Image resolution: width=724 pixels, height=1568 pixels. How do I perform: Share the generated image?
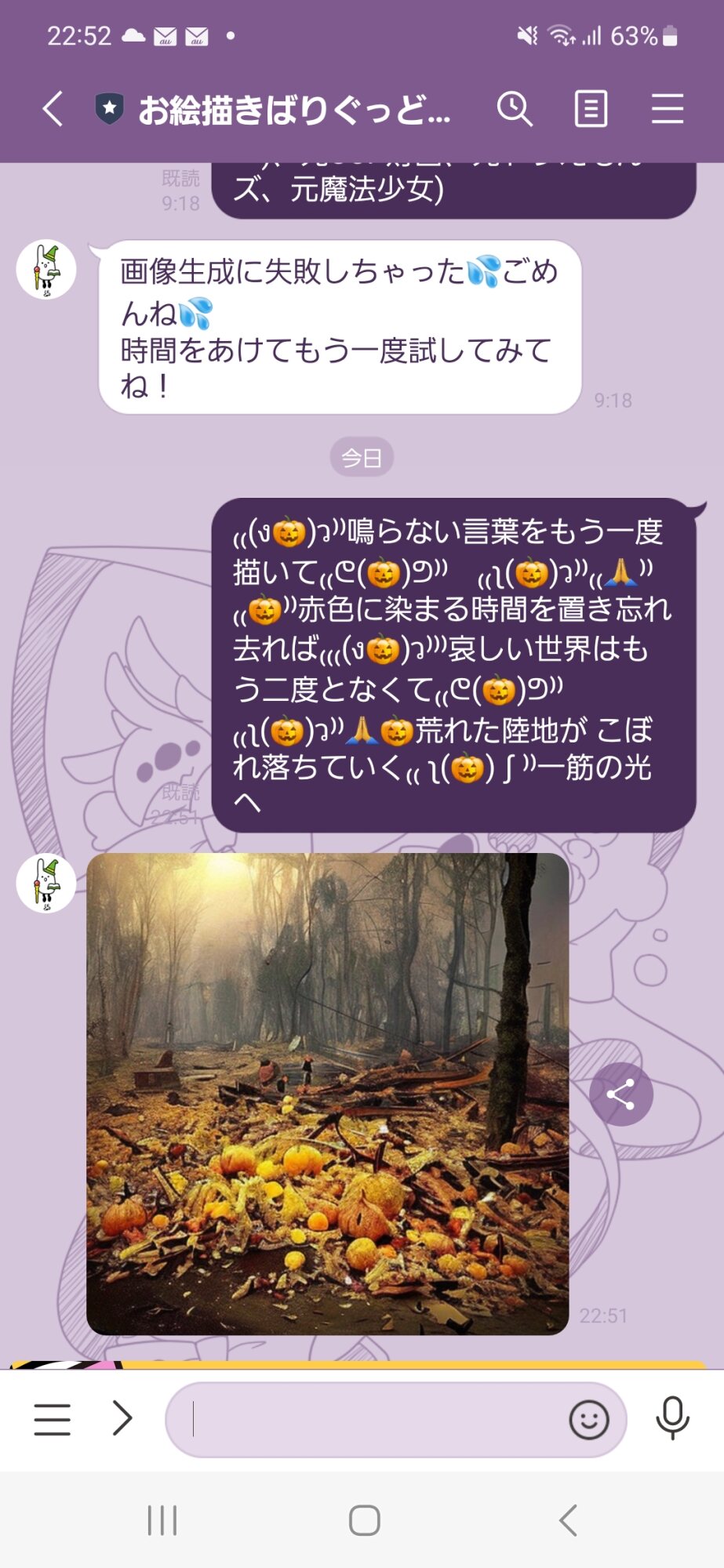(621, 1094)
